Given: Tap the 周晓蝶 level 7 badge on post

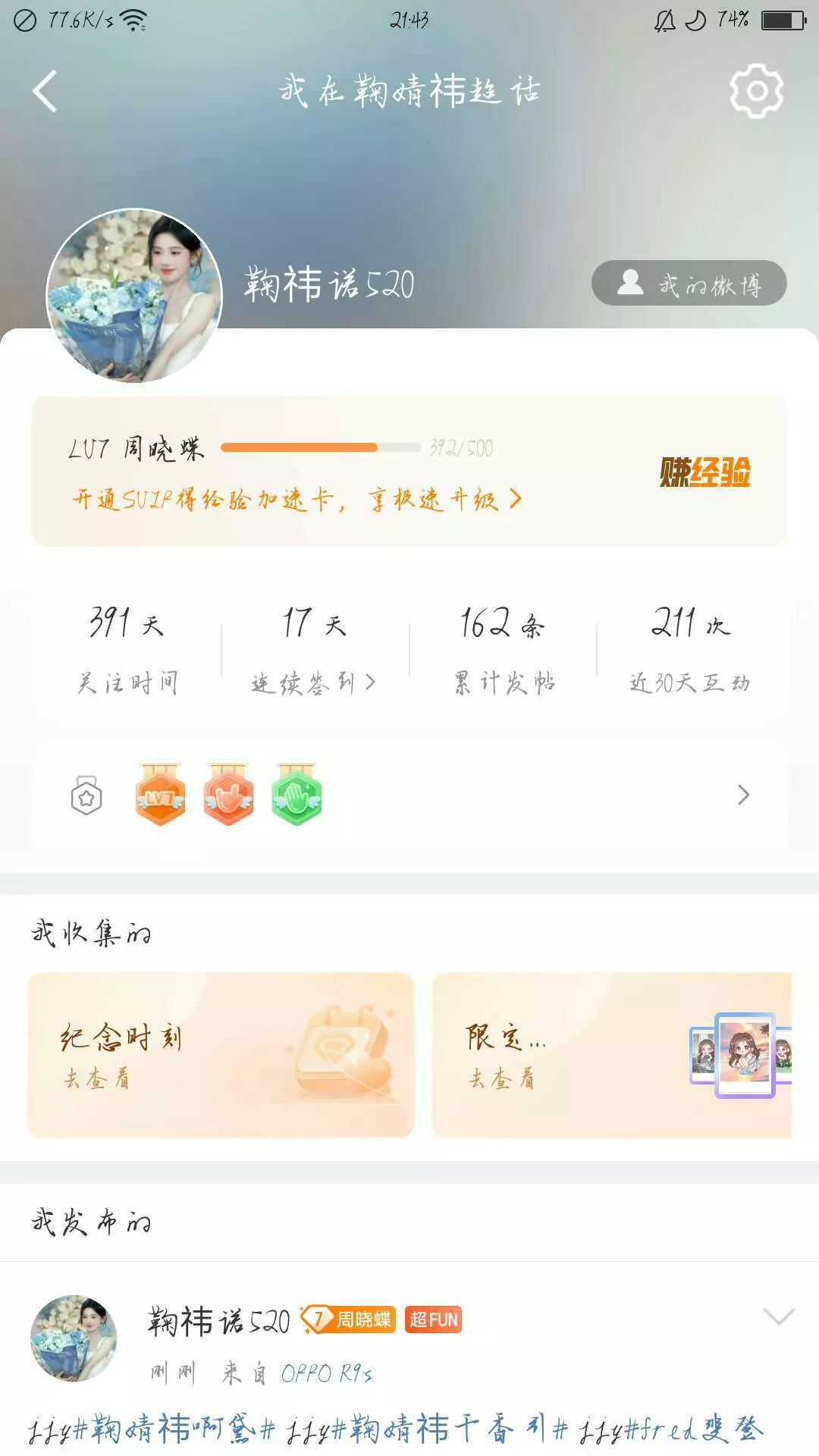Looking at the screenshot, I should (x=349, y=1319).
